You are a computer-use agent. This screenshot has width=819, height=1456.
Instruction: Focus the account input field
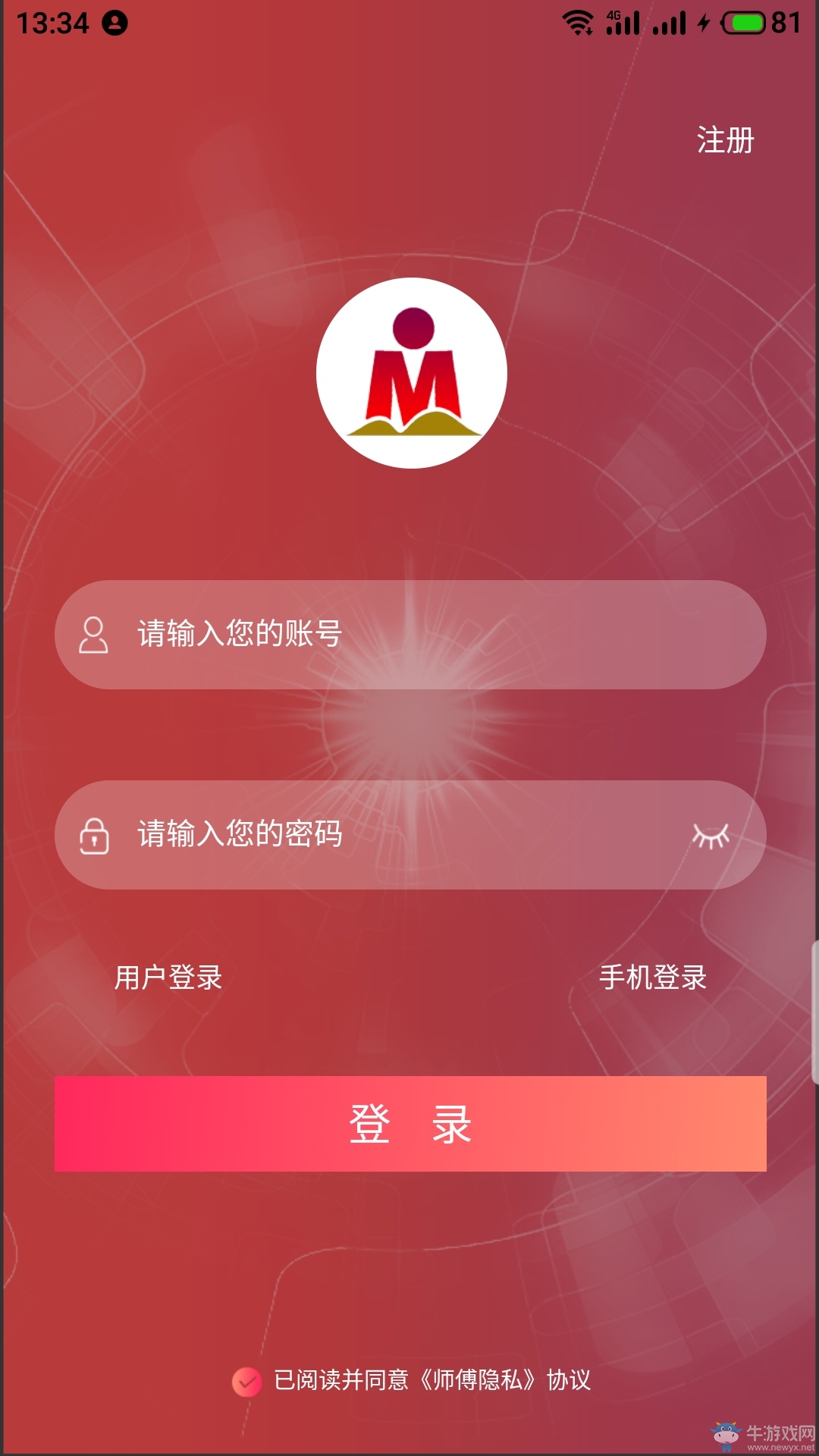425,634
